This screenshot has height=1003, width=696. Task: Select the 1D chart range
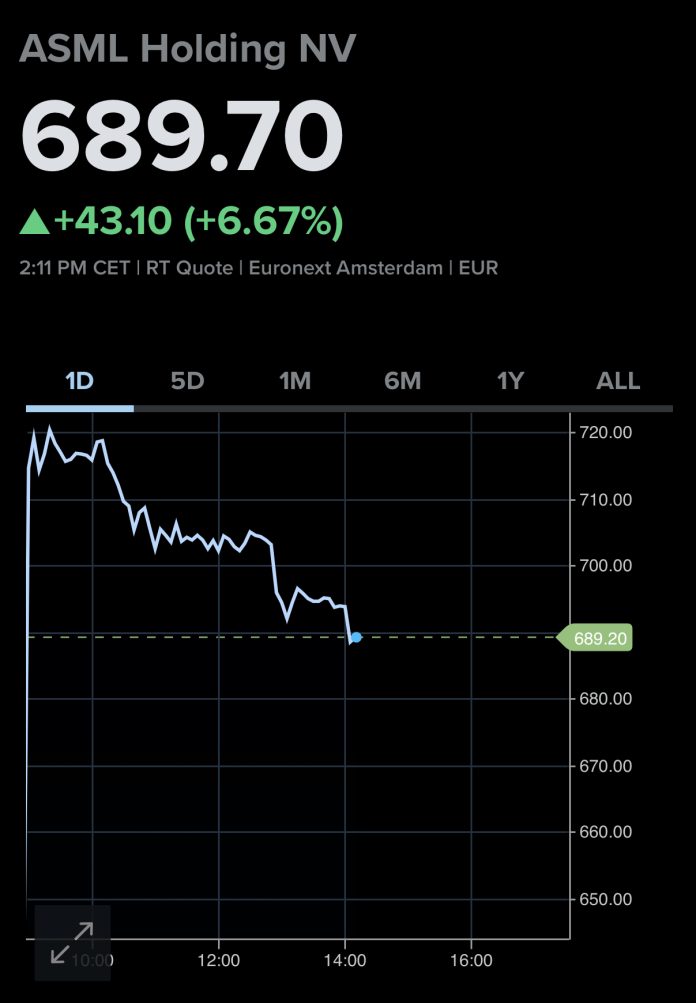(79, 381)
